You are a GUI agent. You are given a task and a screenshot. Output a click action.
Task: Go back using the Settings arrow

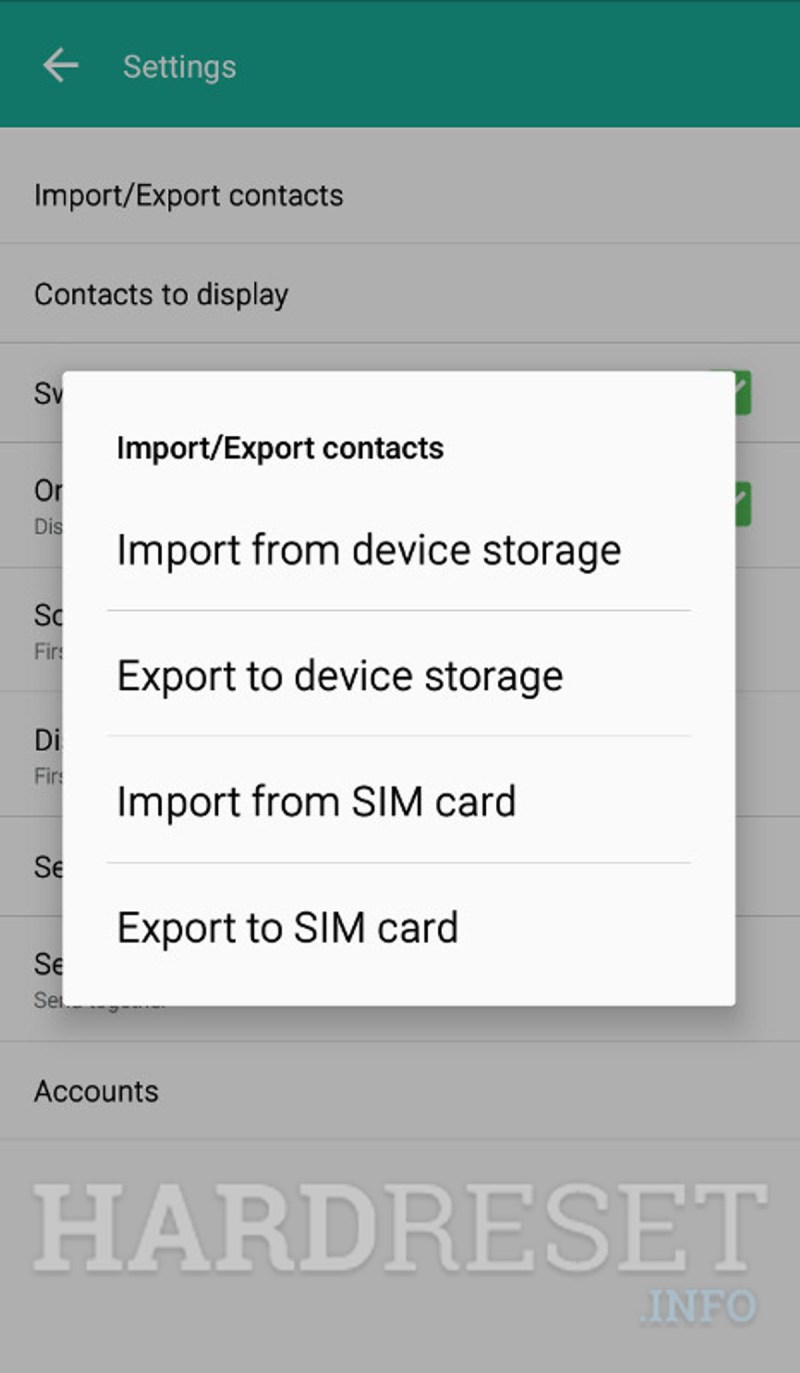point(60,66)
